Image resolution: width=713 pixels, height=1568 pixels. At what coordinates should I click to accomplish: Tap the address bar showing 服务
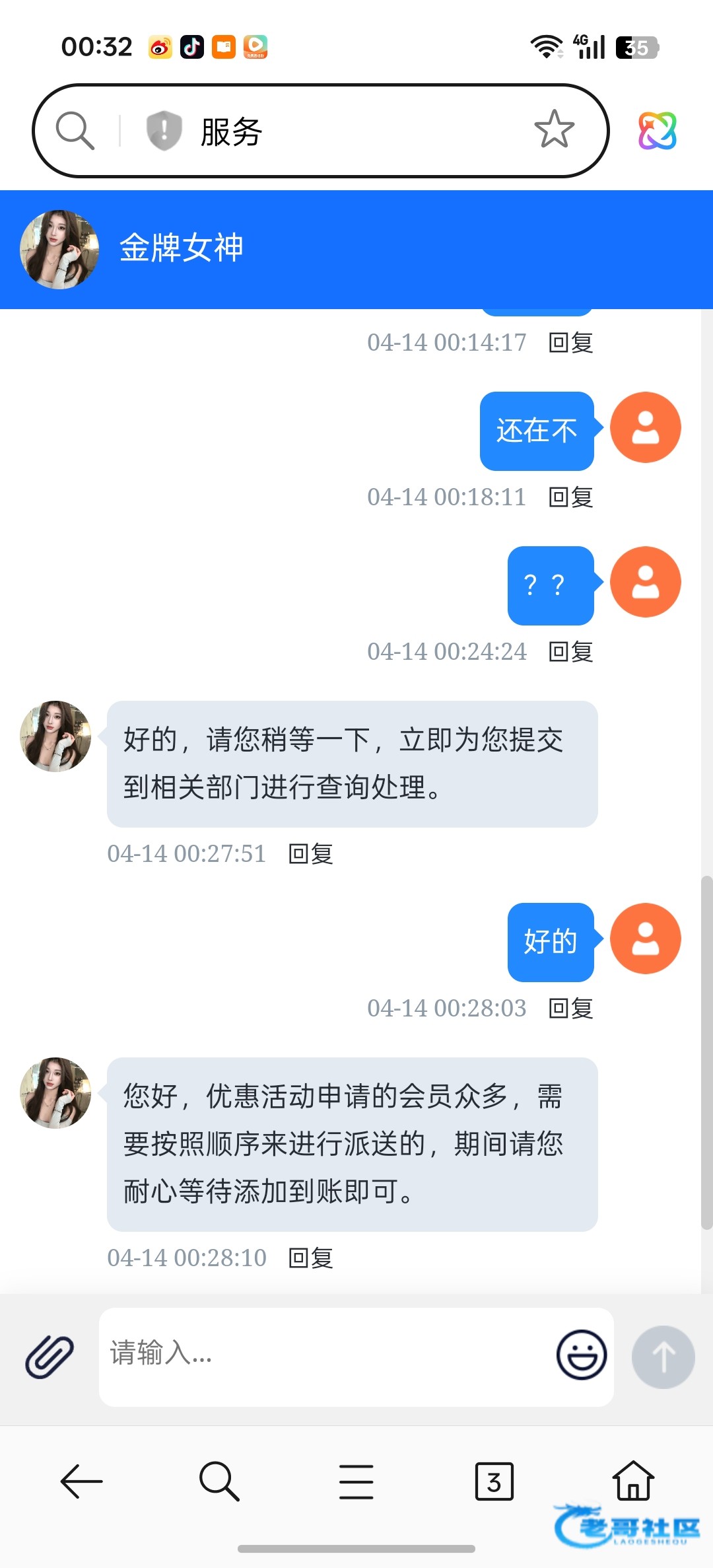tap(320, 131)
